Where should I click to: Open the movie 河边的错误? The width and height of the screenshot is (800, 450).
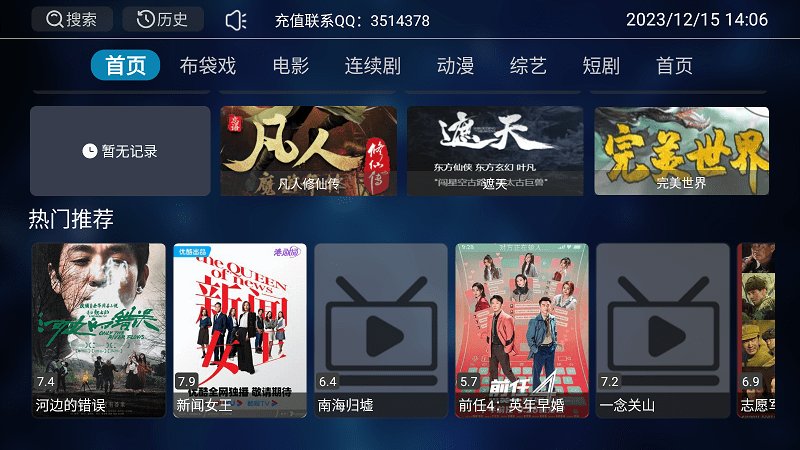99,330
